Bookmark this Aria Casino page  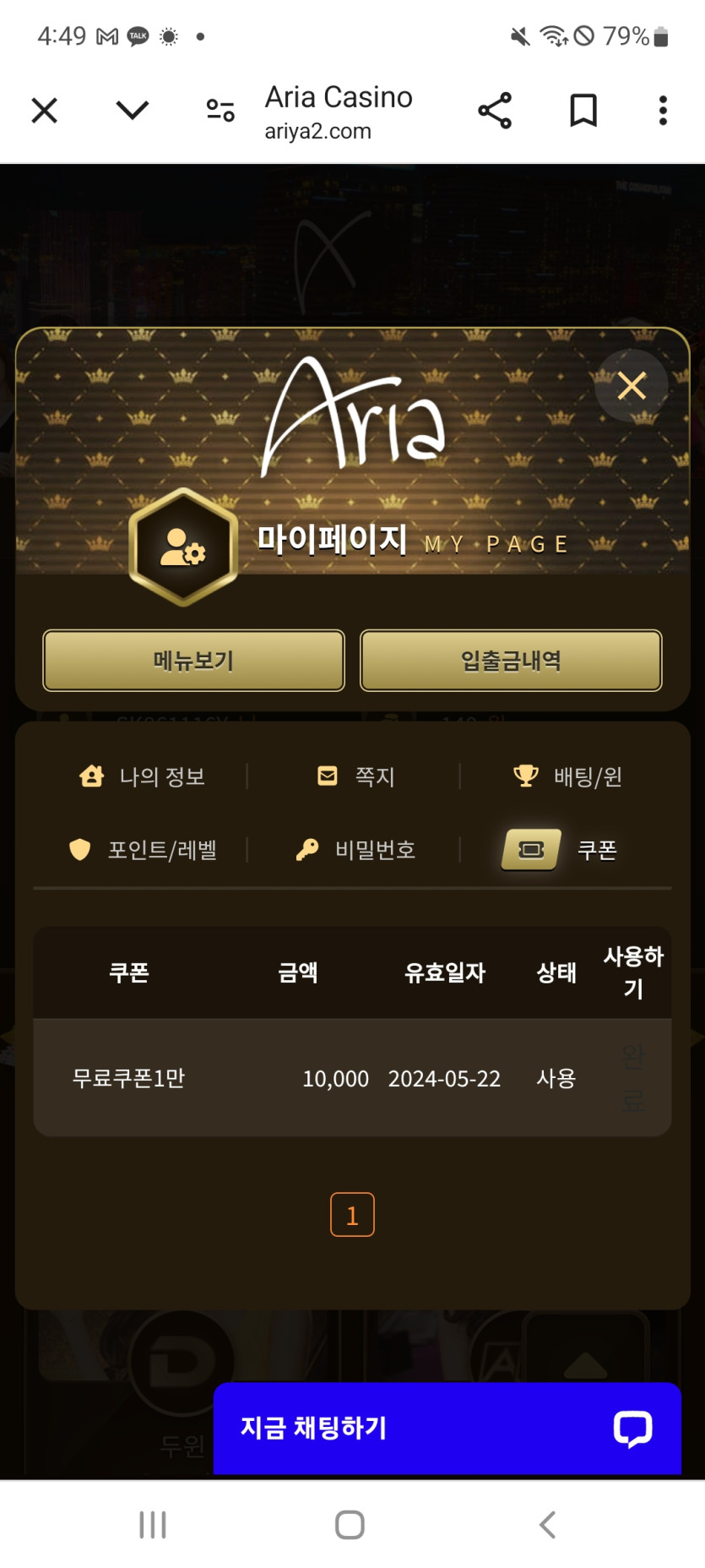pos(583,111)
